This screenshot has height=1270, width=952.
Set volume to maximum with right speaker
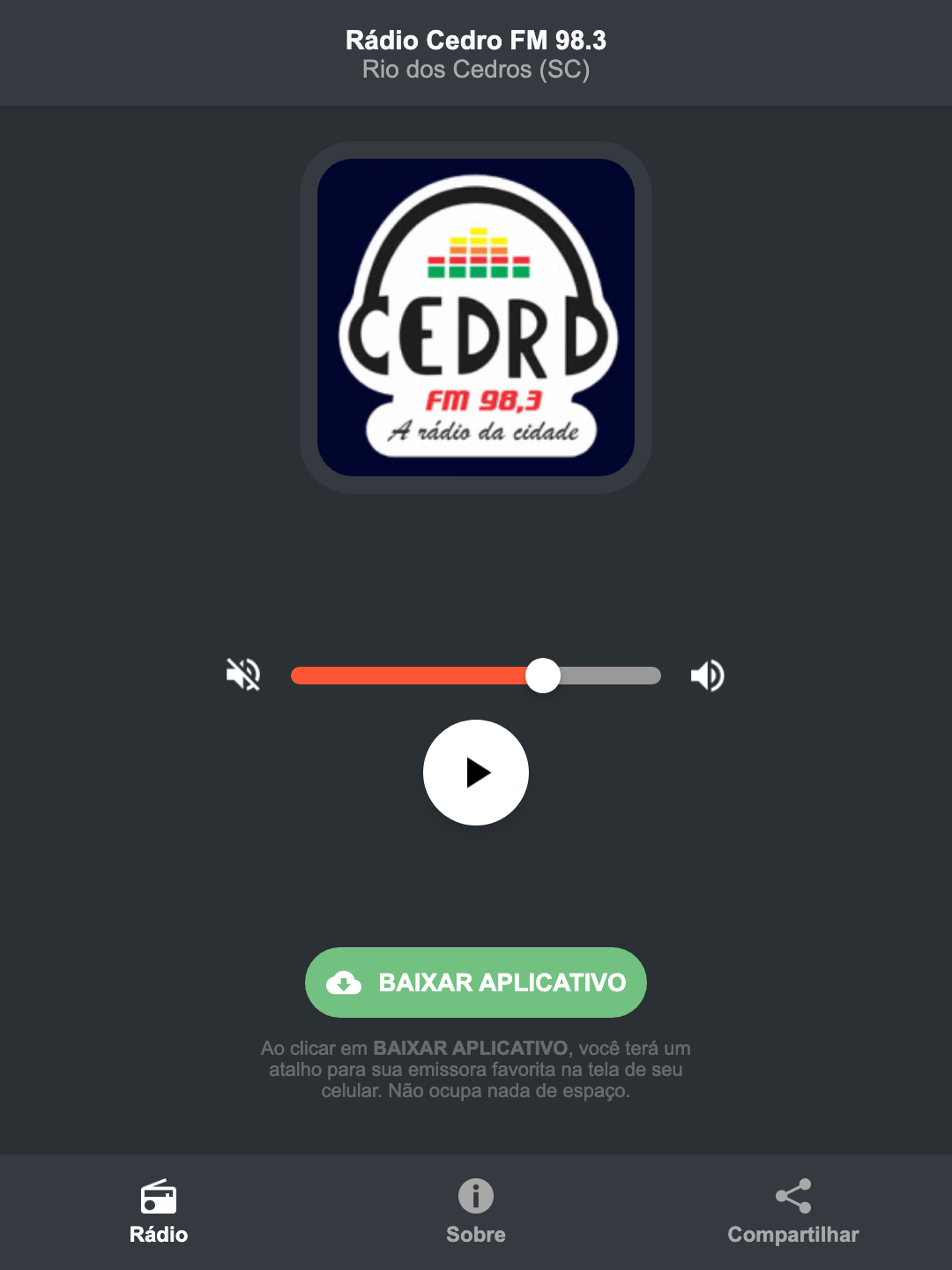coord(707,675)
